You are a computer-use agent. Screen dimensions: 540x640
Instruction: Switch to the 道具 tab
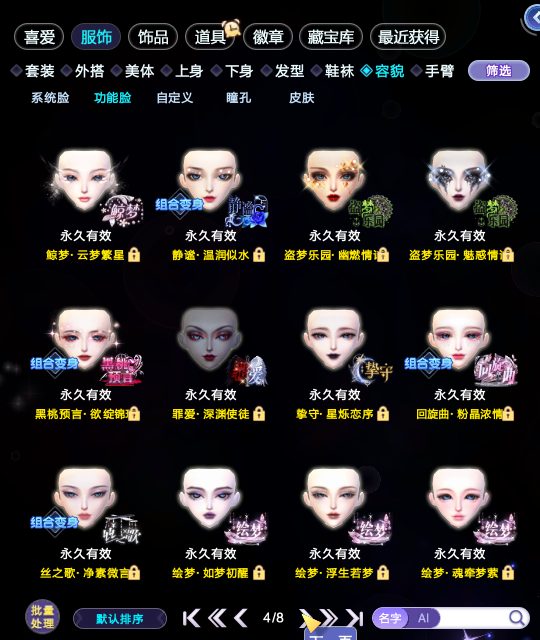(x=210, y=37)
